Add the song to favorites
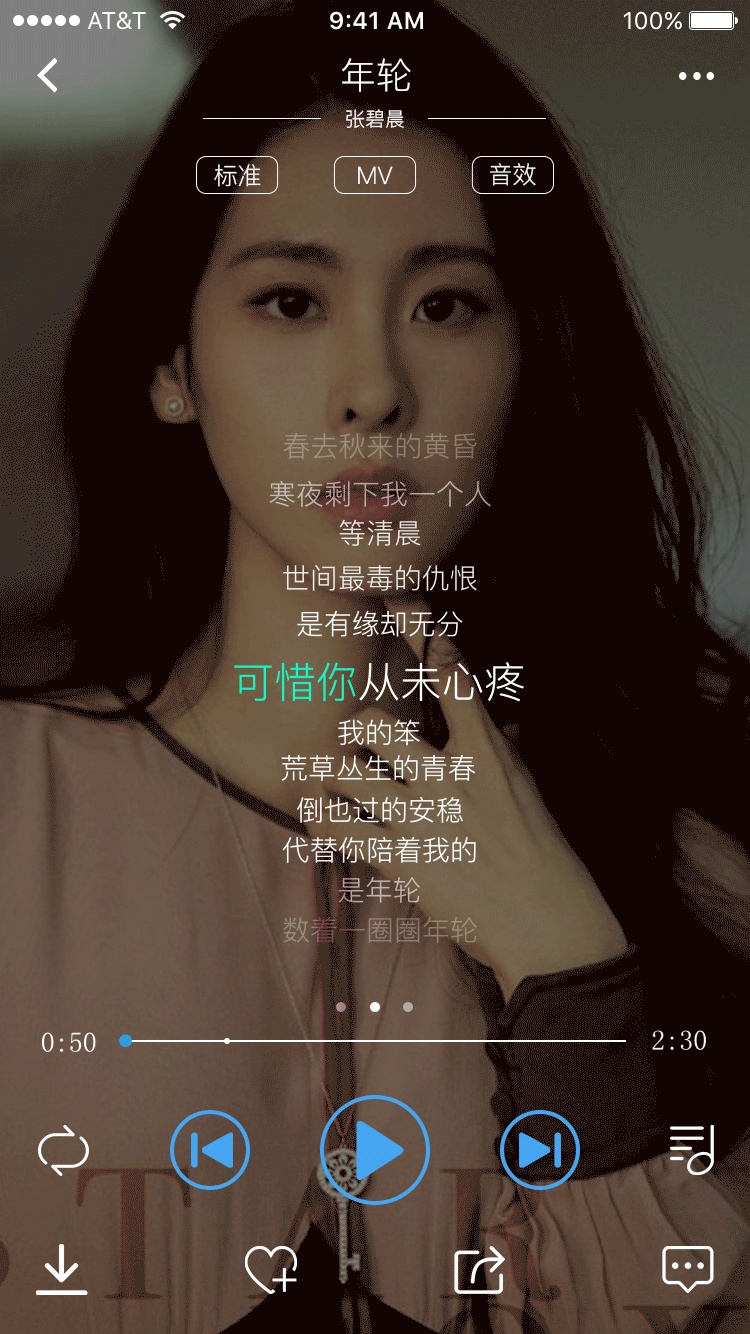 (x=271, y=1270)
